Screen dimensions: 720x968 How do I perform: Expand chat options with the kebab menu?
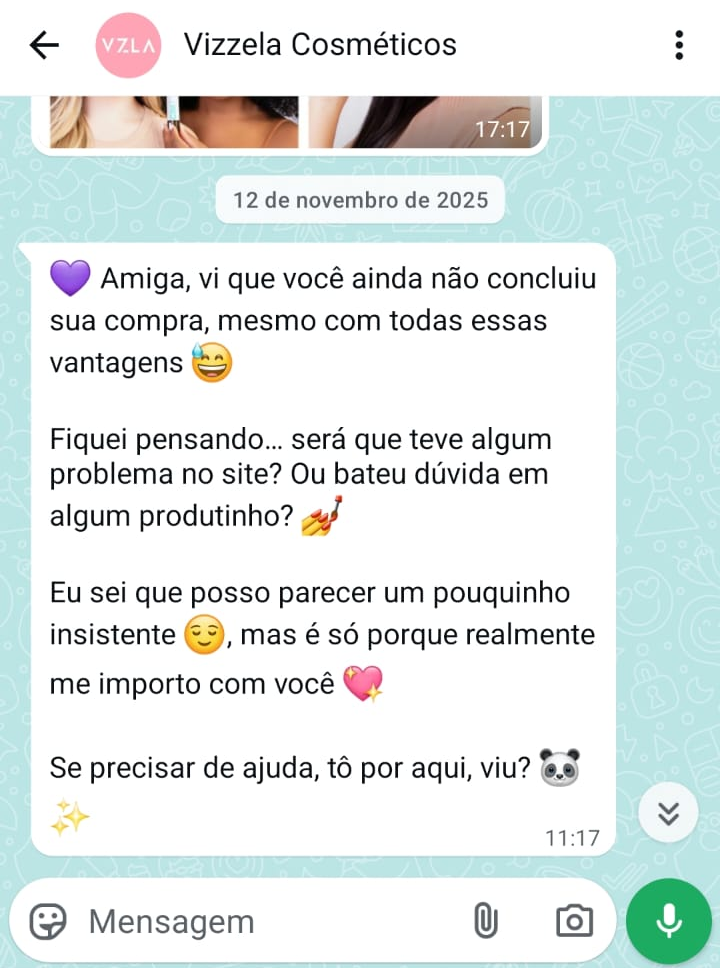[x=681, y=44]
